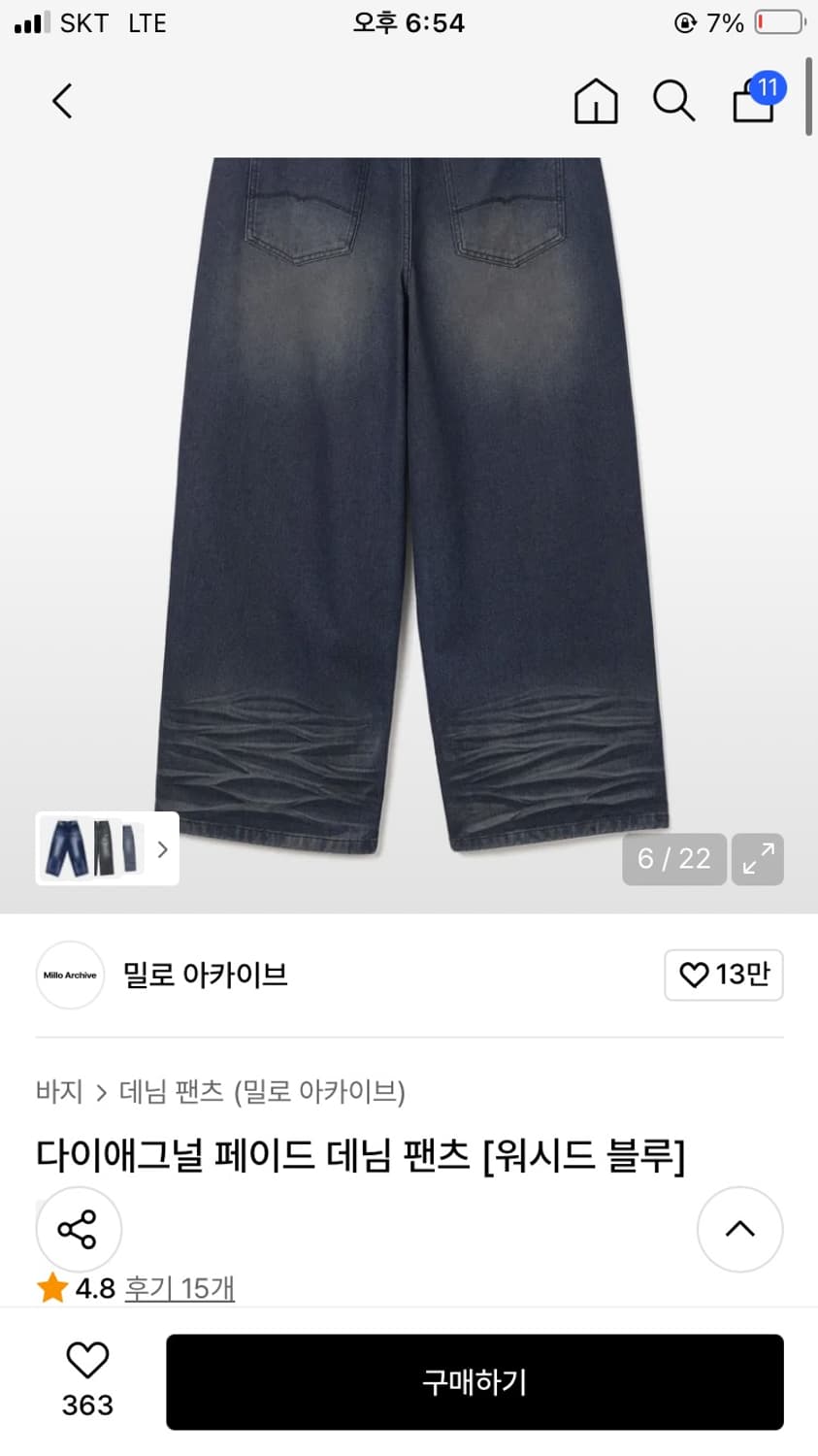Toggle the heart to favorite the brand
Viewport: 818px width, 1456px height.
tap(723, 976)
